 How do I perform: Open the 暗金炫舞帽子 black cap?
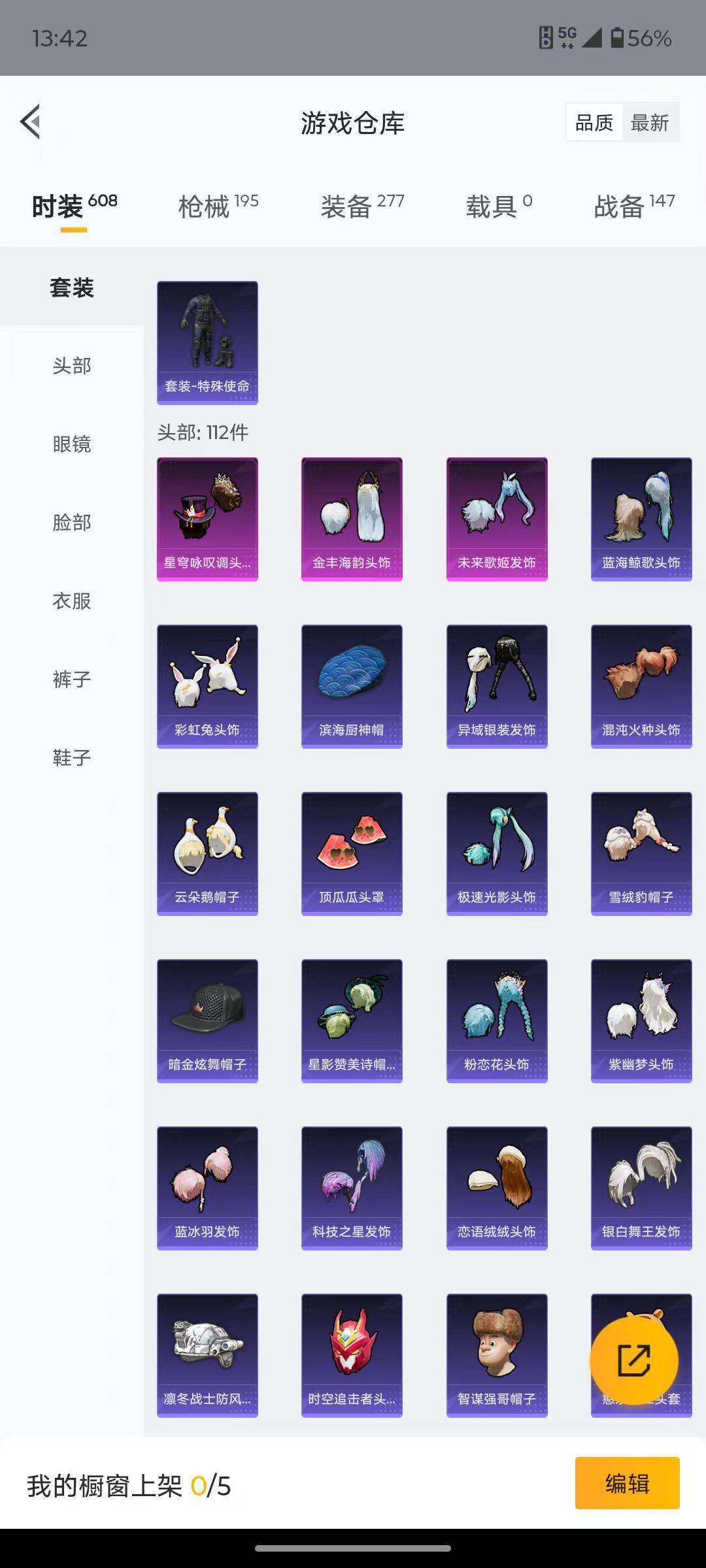click(x=207, y=1021)
